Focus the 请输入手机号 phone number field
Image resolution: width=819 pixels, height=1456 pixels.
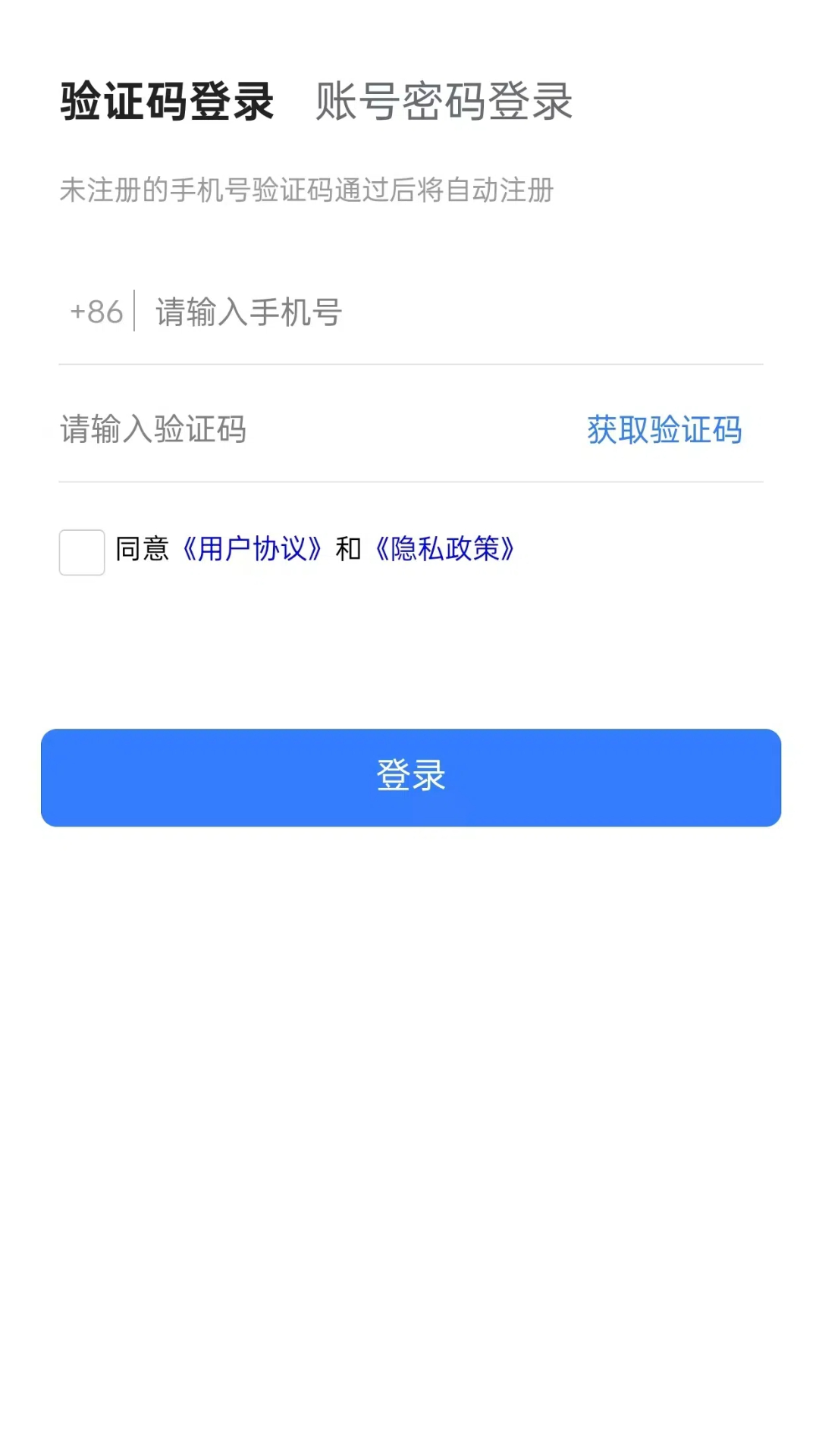point(455,312)
